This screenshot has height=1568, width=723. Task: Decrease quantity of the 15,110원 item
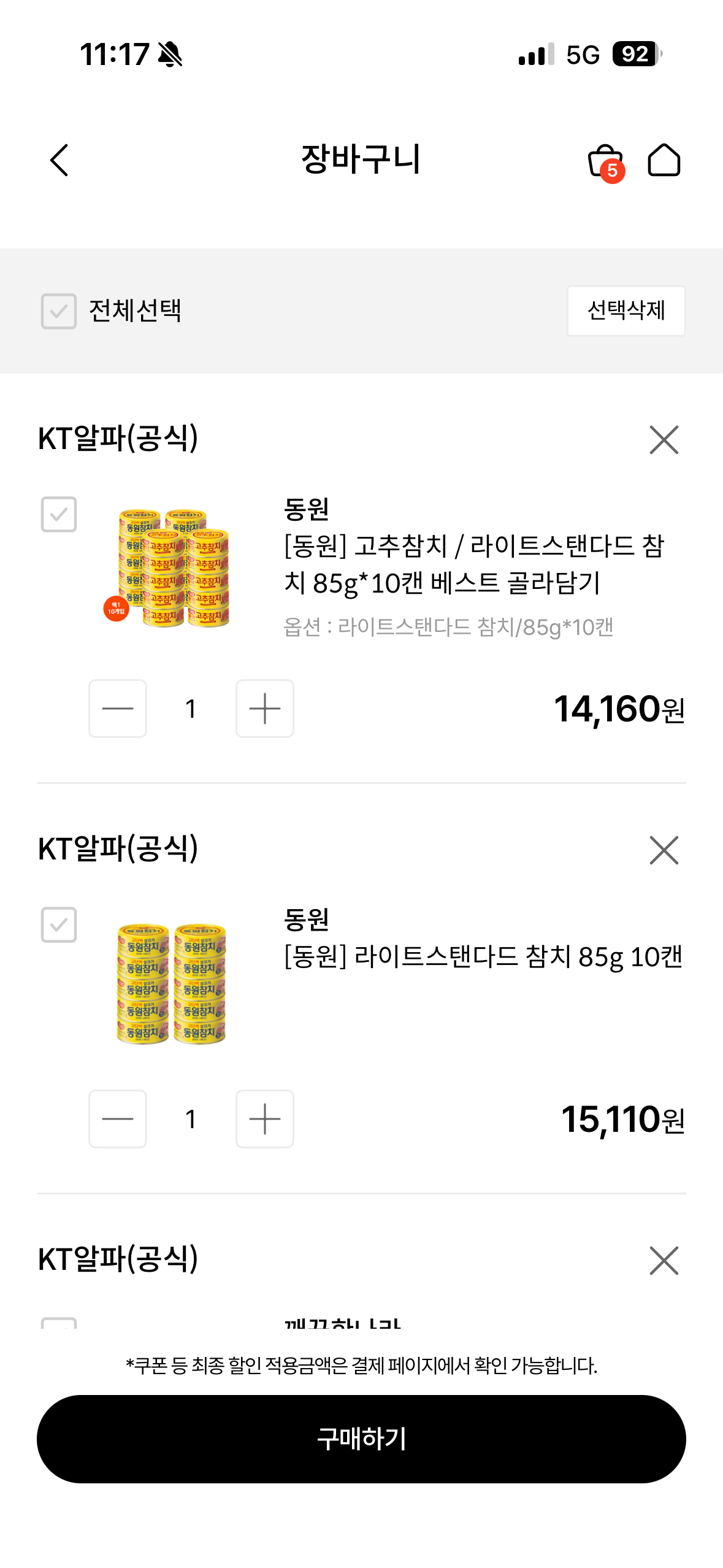pos(118,1119)
